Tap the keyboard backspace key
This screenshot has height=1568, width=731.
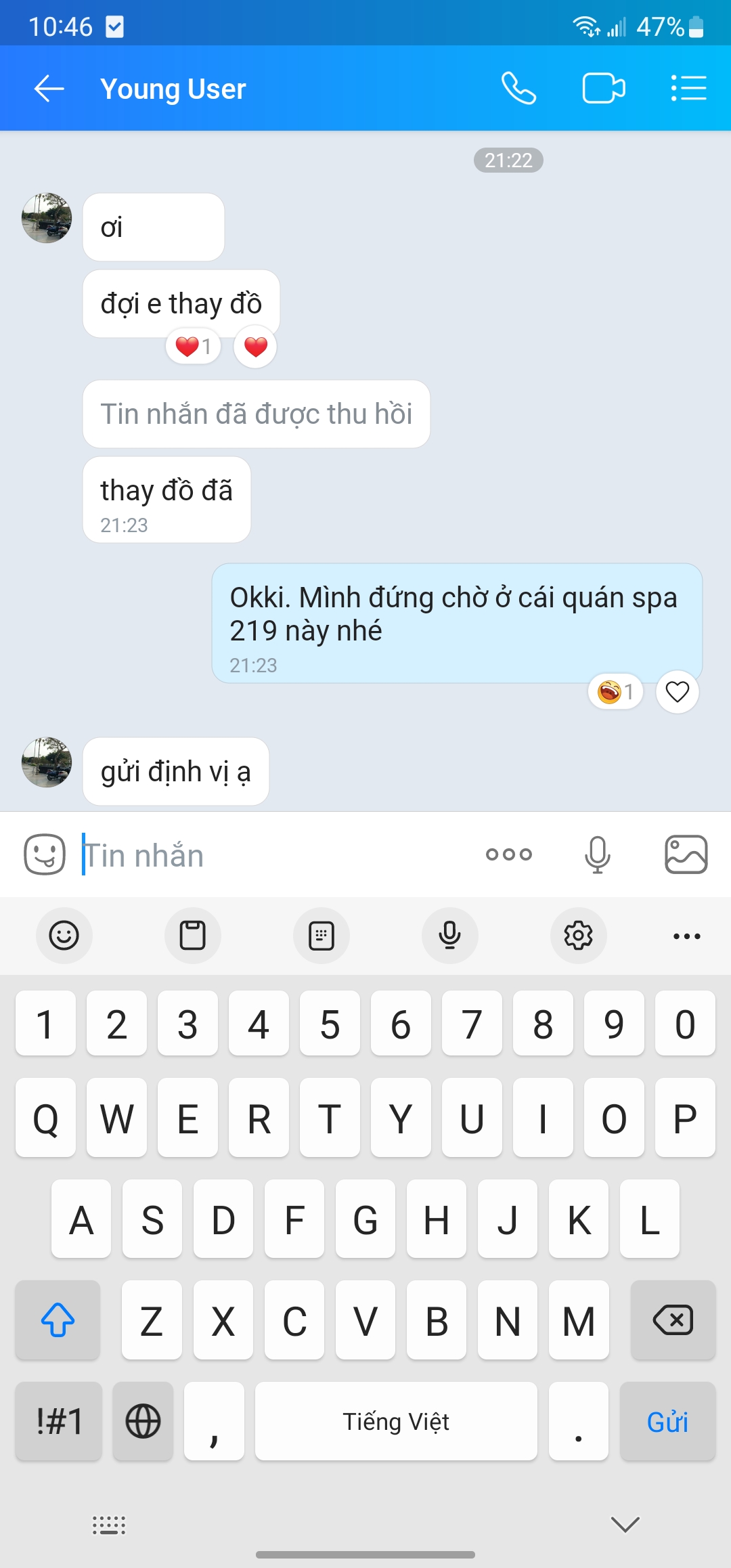[x=673, y=1320]
